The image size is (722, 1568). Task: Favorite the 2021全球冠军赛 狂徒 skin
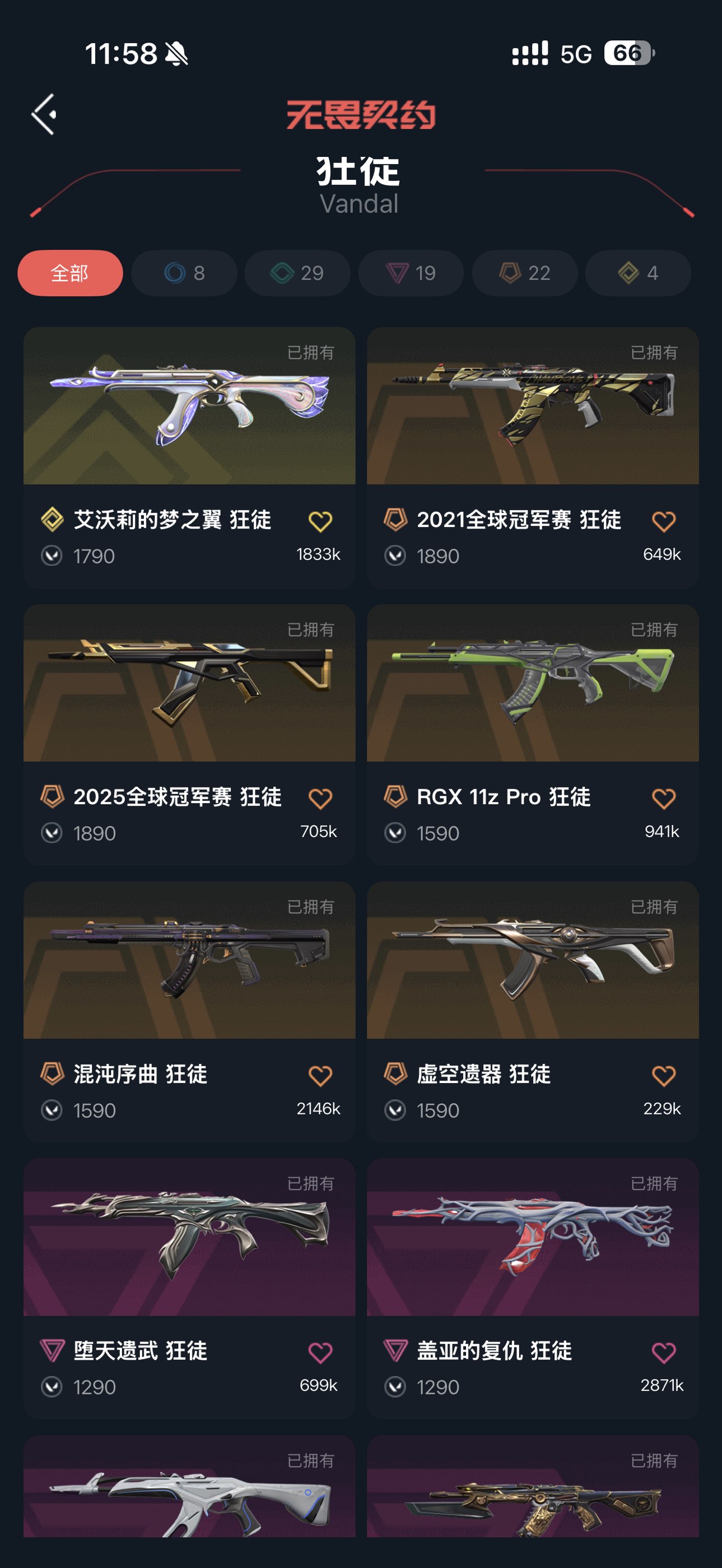click(664, 522)
